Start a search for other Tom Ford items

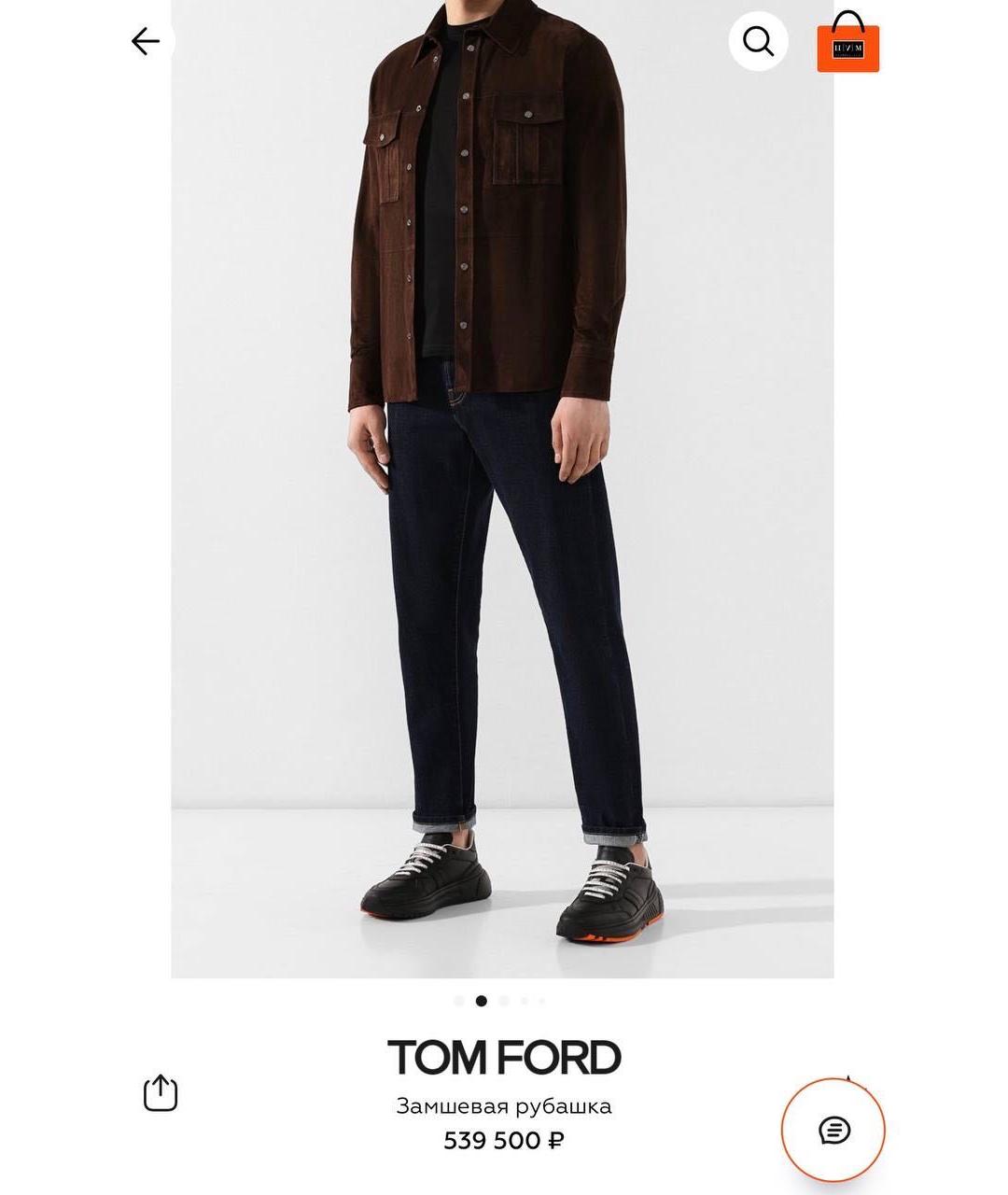(x=758, y=41)
